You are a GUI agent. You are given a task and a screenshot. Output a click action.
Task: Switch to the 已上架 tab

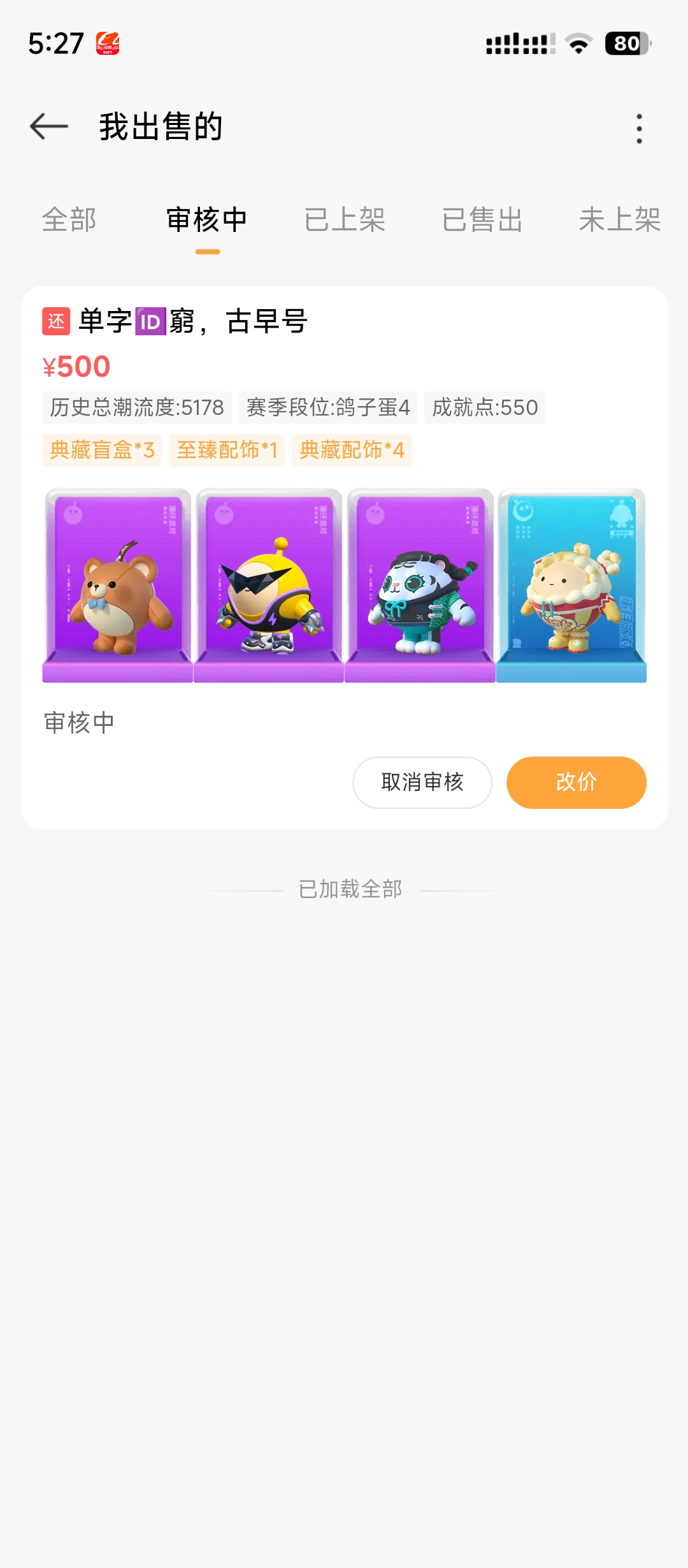click(x=345, y=220)
